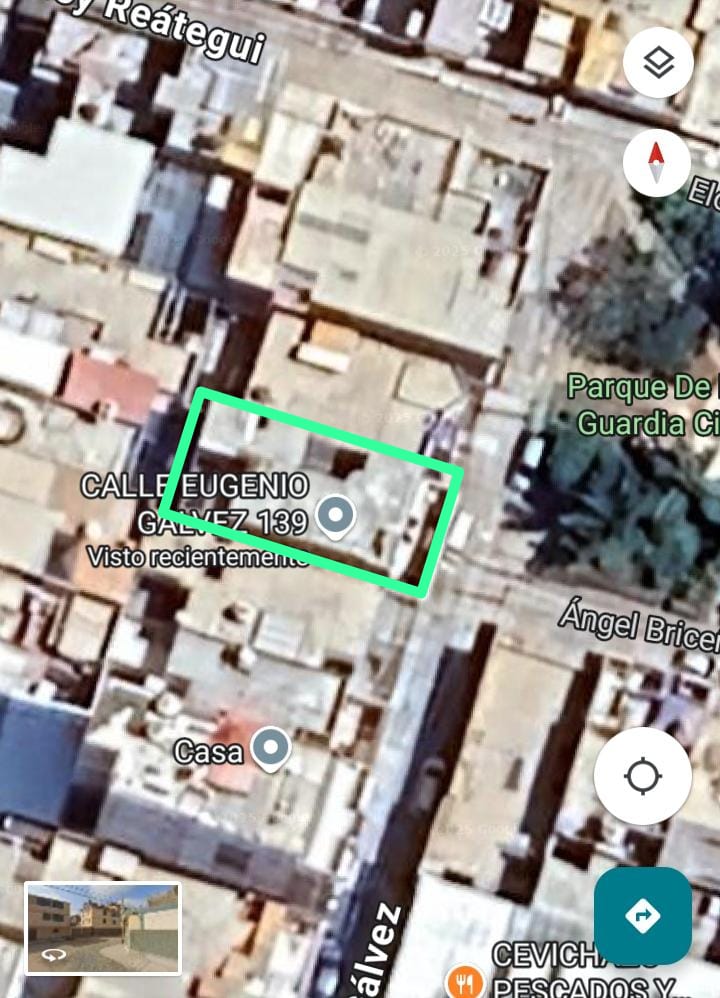Tap the compass to reset north
This screenshot has width=720, height=998.
657,164
